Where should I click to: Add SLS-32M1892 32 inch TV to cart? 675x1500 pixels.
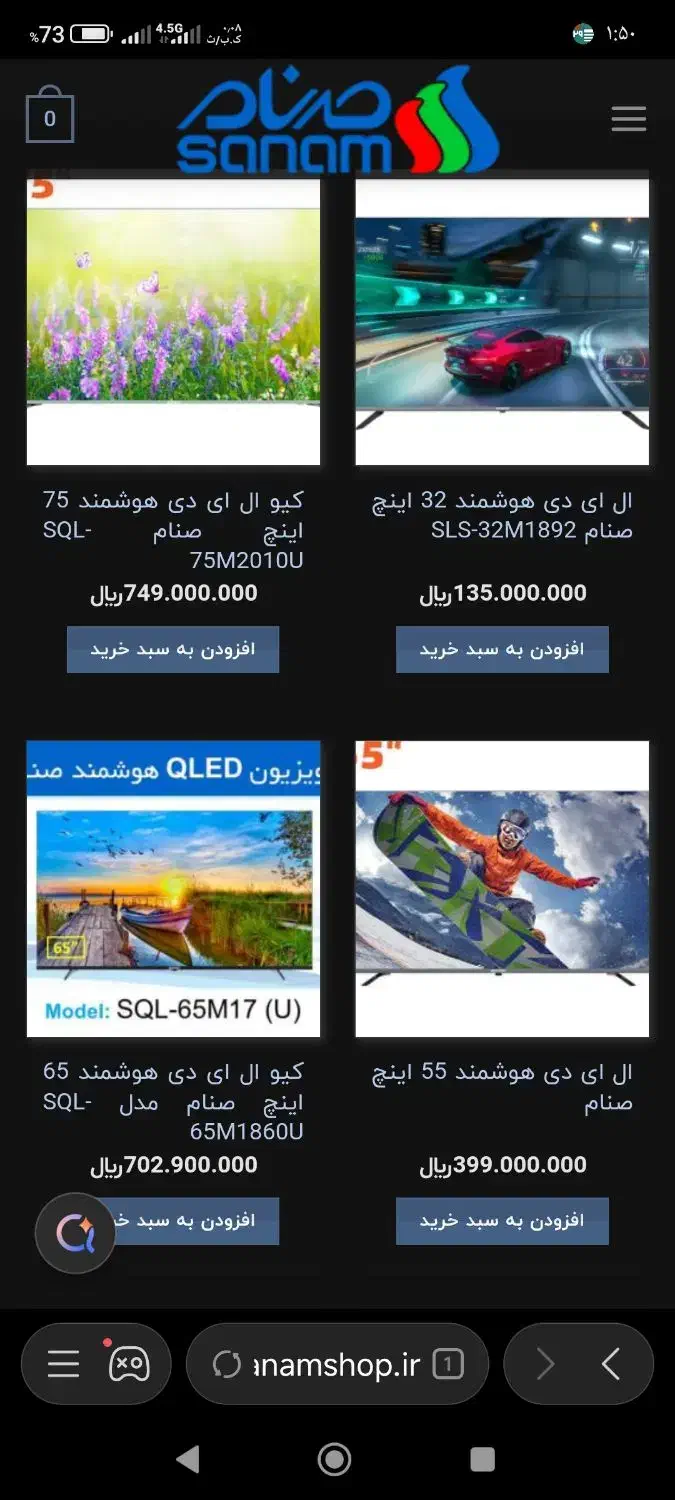502,649
